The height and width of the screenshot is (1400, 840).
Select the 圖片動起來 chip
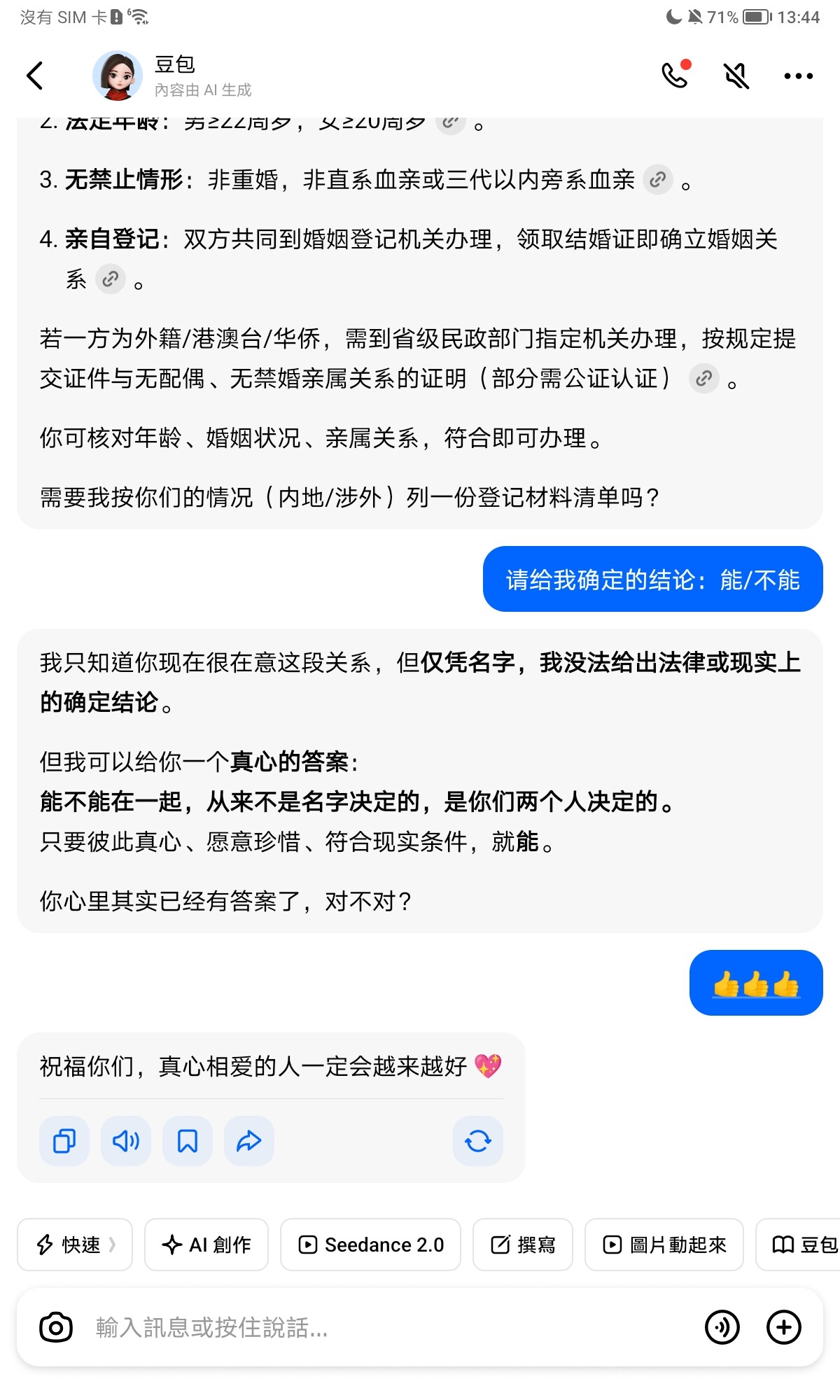pos(664,1245)
